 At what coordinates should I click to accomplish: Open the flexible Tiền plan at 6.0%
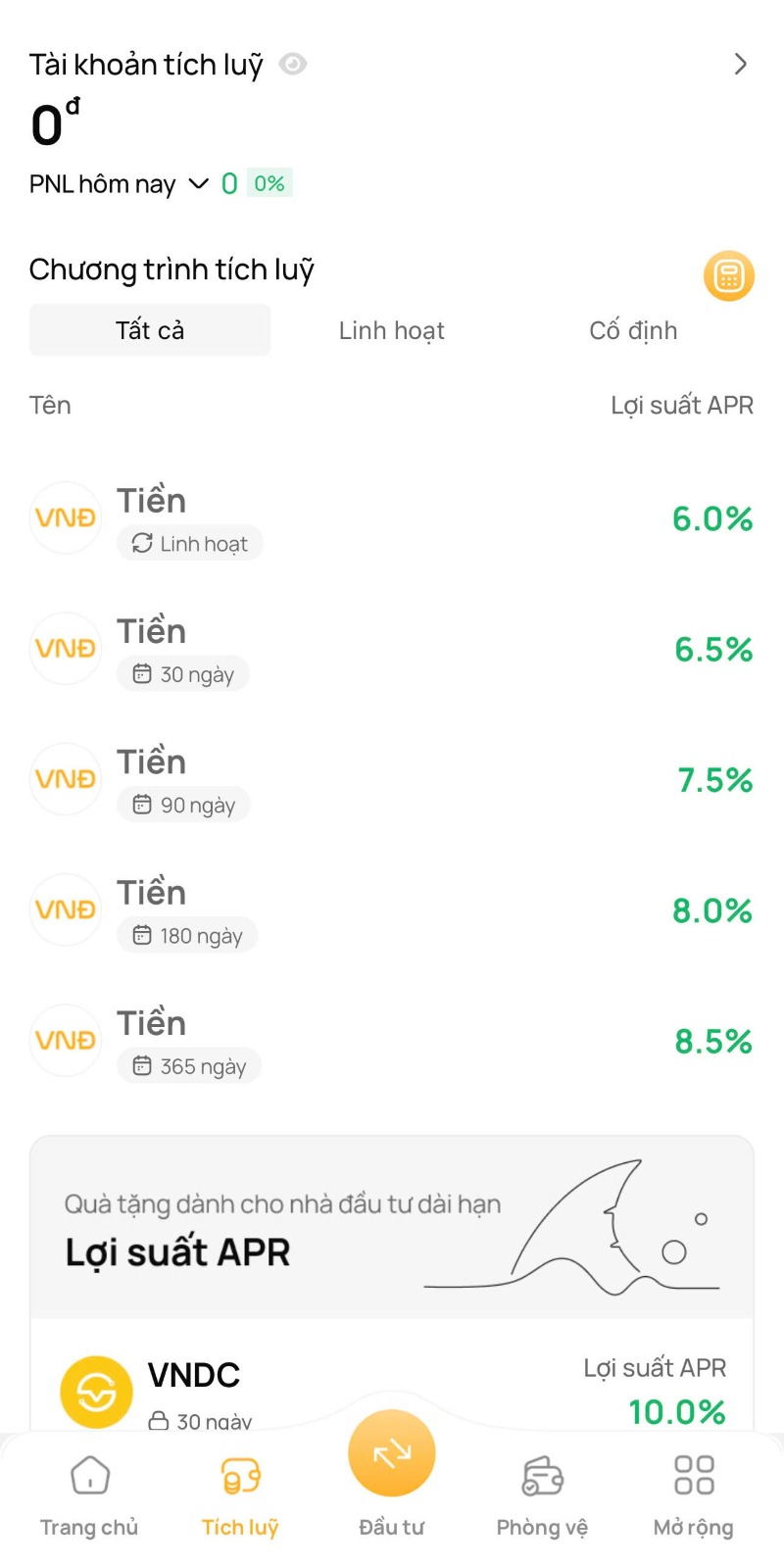pyautogui.click(x=392, y=519)
